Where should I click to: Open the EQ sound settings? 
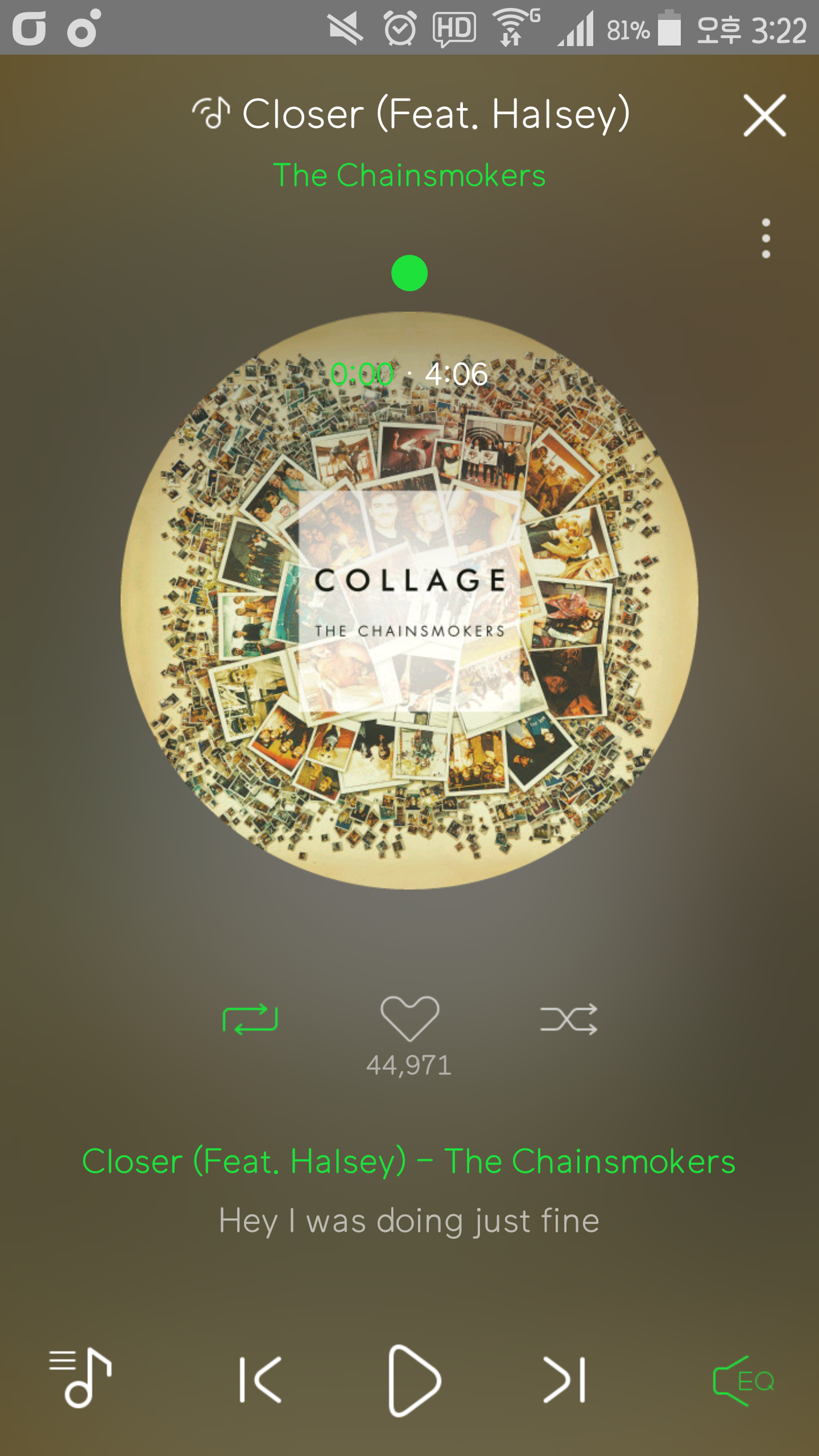(744, 1380)
